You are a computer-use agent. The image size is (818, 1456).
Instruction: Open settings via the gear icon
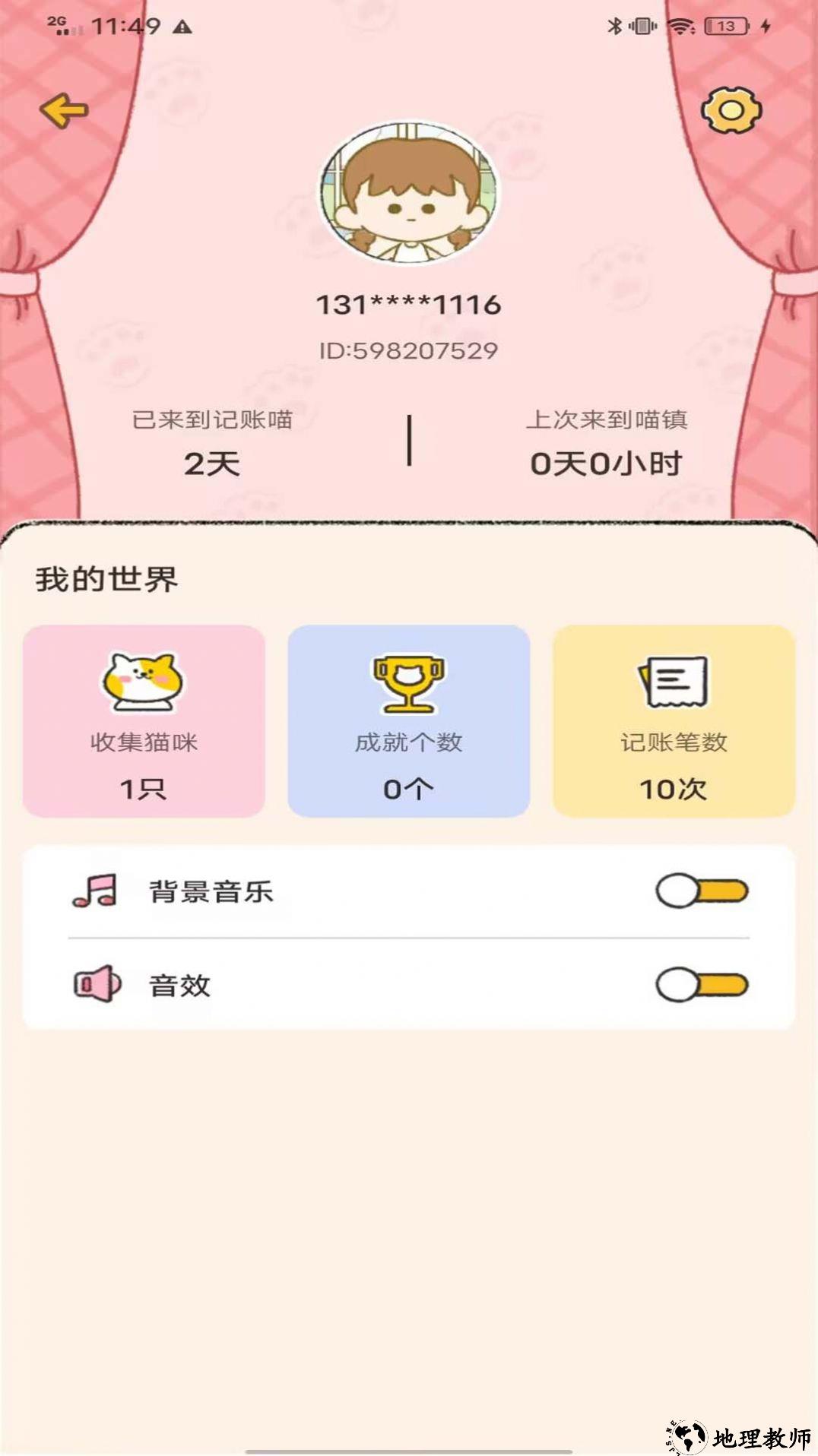pos(731,111)
